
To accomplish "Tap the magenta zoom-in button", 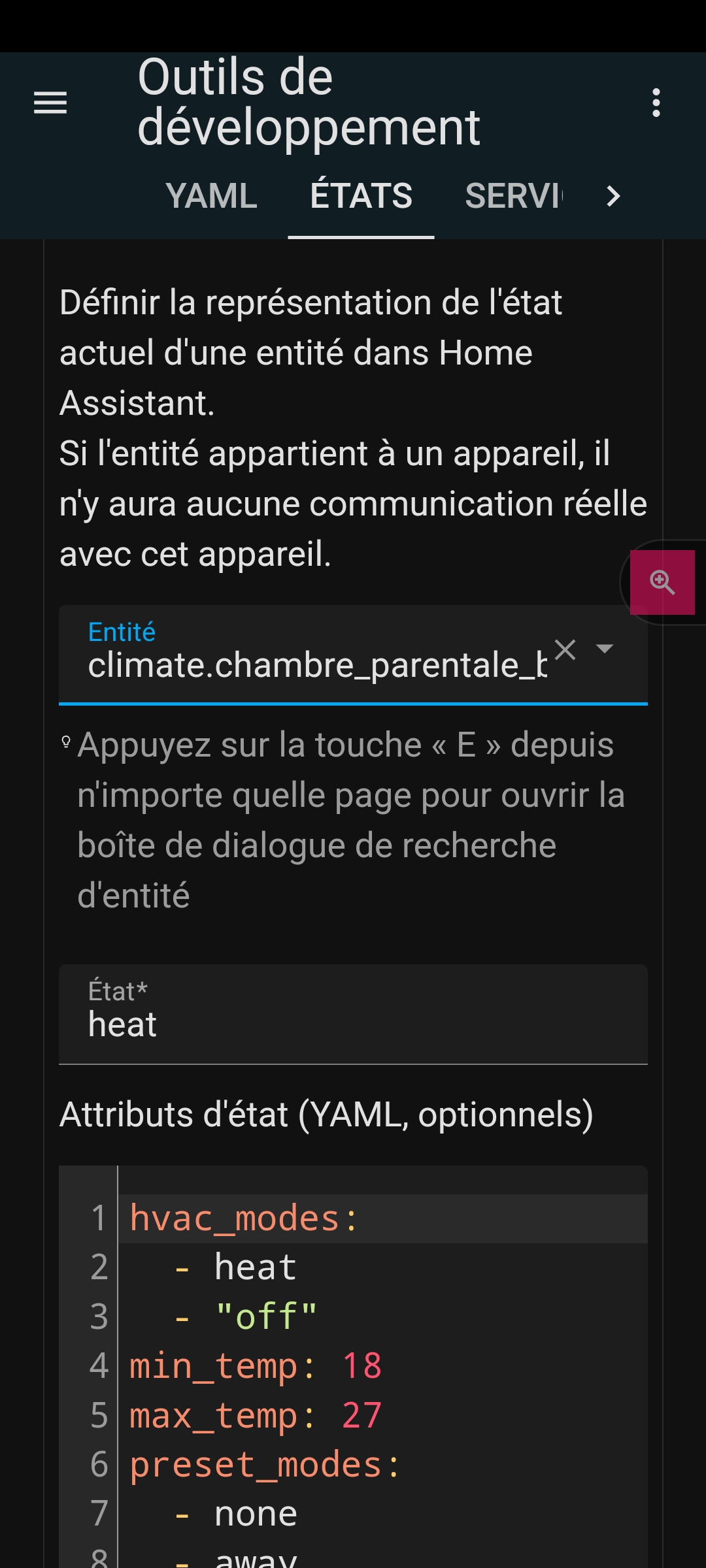I will point(662,582).
